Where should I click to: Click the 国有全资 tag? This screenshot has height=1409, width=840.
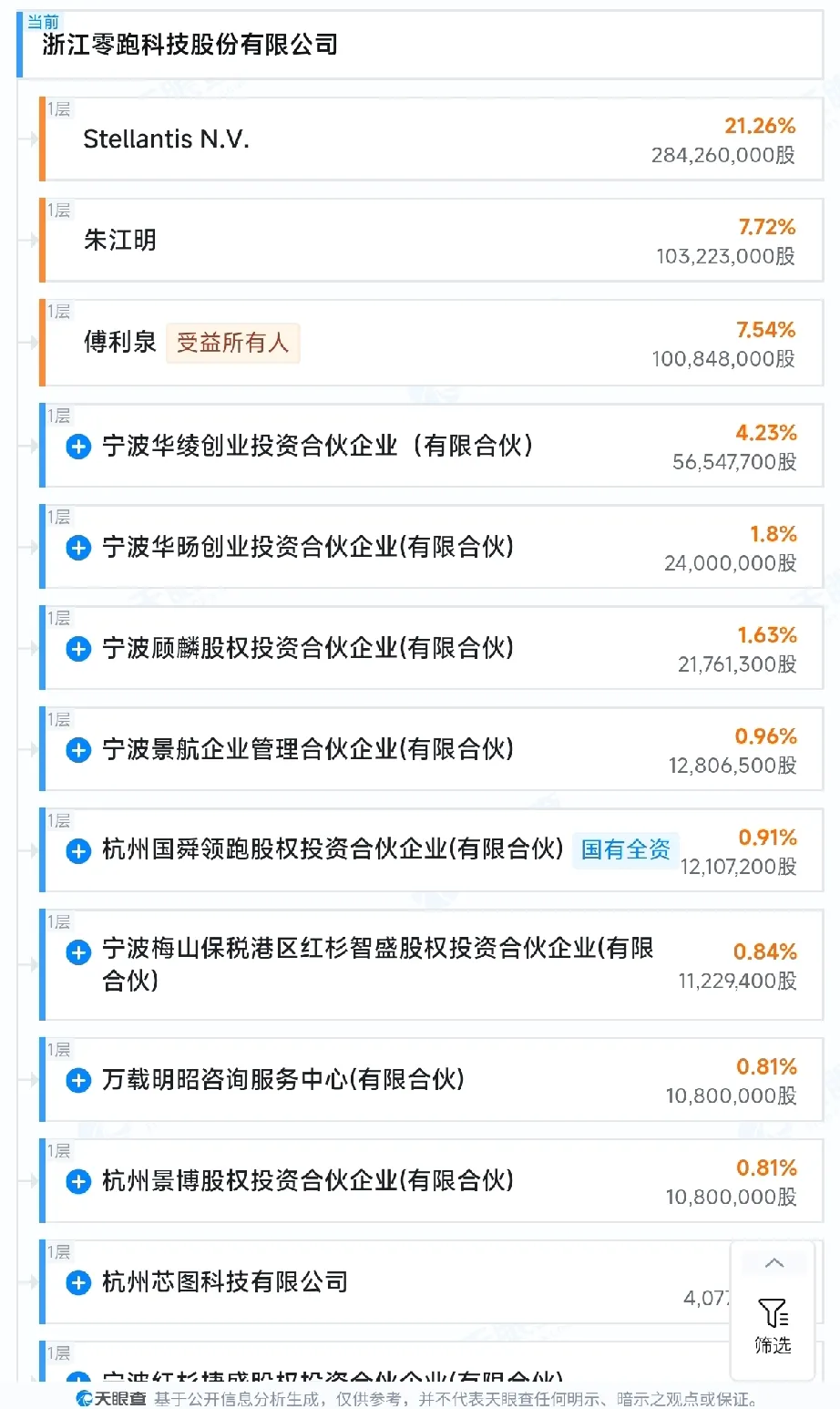[625, 848]
